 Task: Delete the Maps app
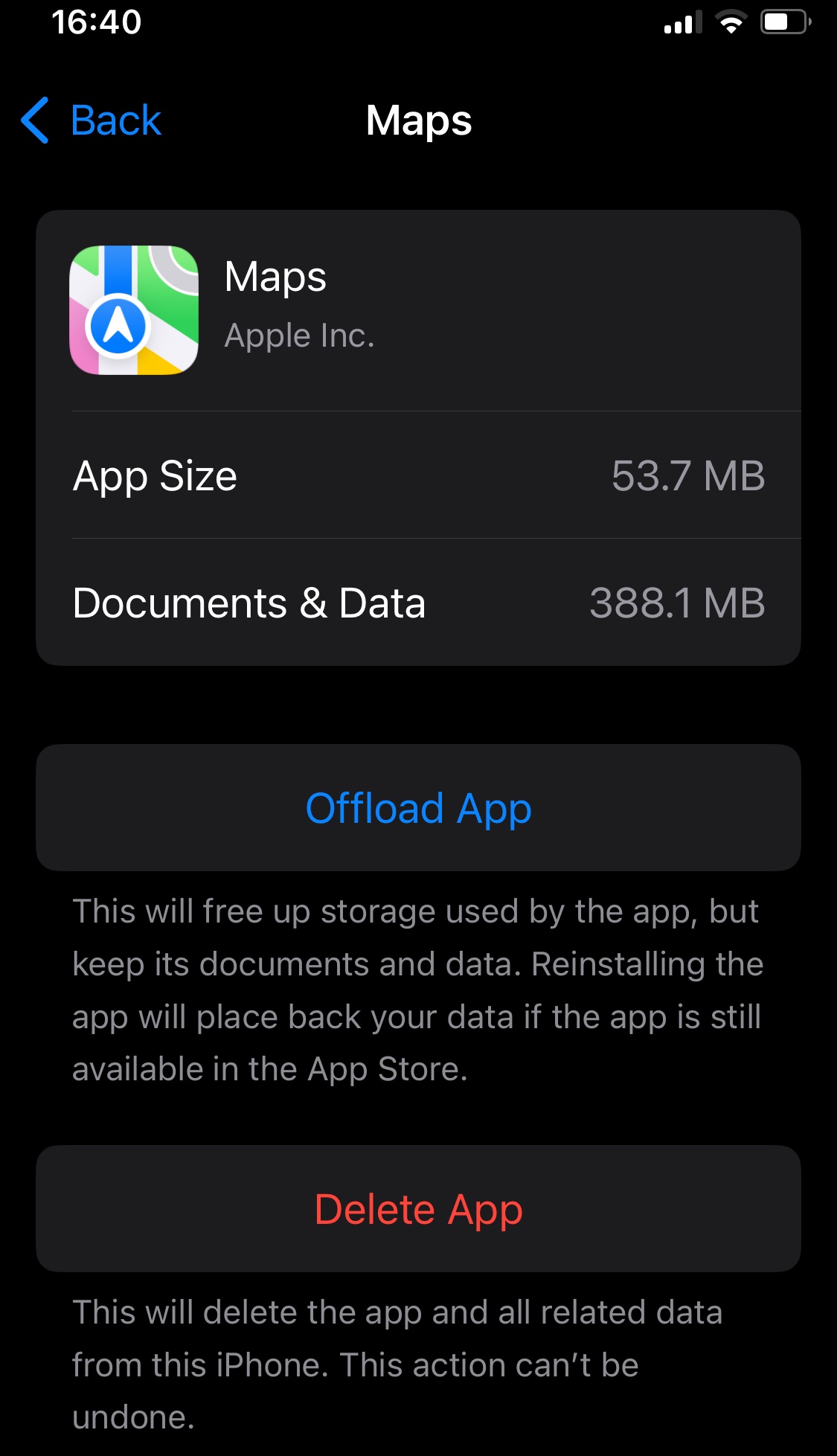[x=418, y=1209]
